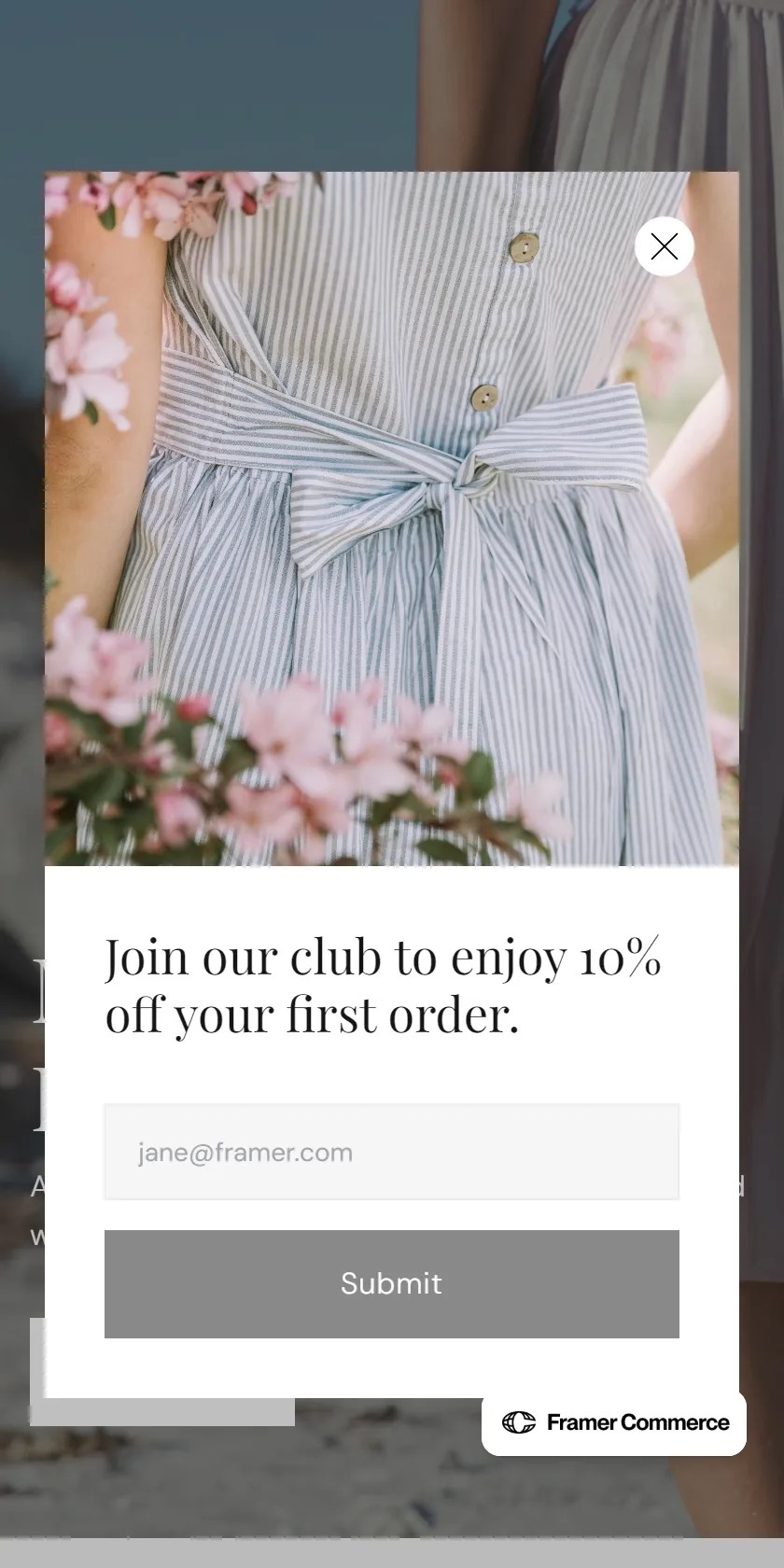The image size is (784, 1568).
Task: Open the Framer Commerce badge
Action: point(614,1422)
